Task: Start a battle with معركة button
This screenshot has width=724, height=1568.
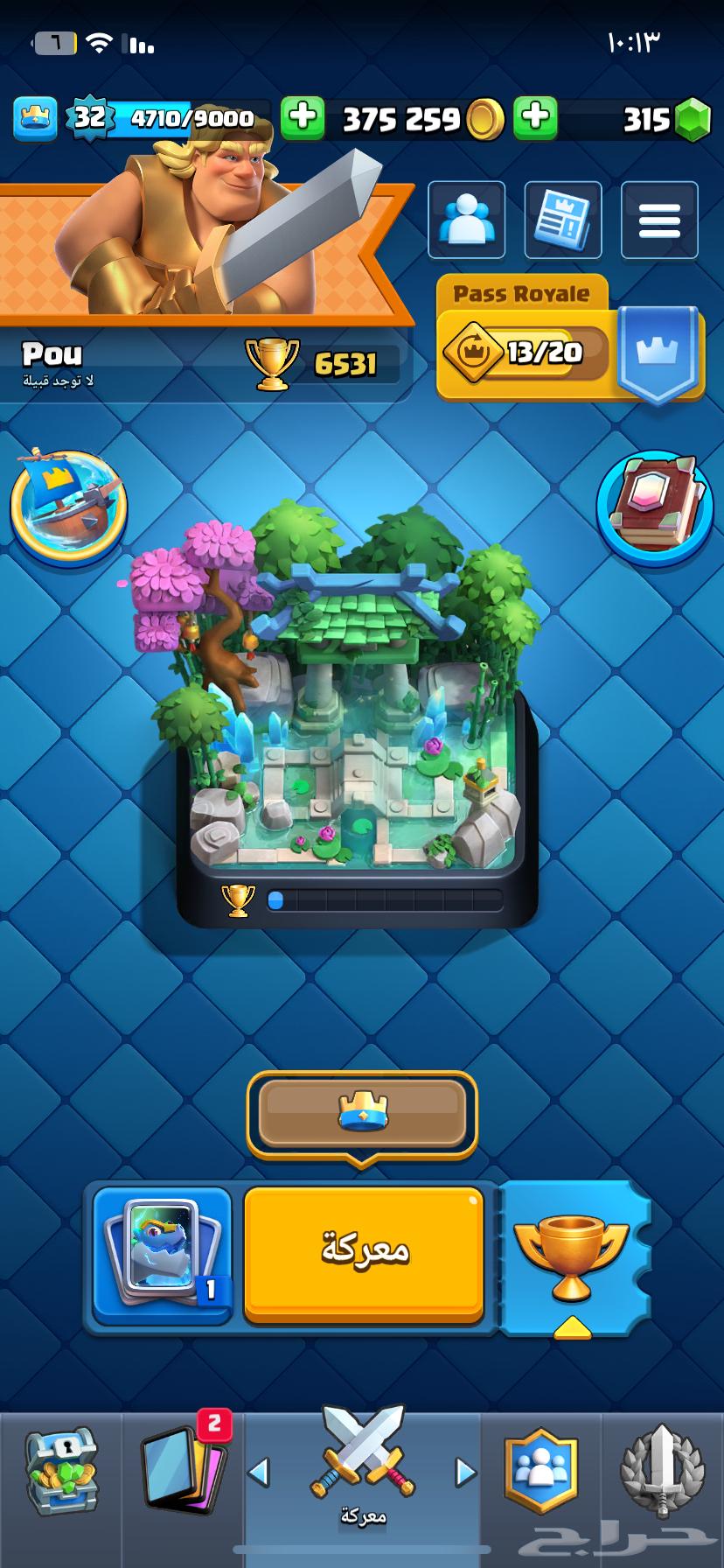Action: (x=364, y=1252)
